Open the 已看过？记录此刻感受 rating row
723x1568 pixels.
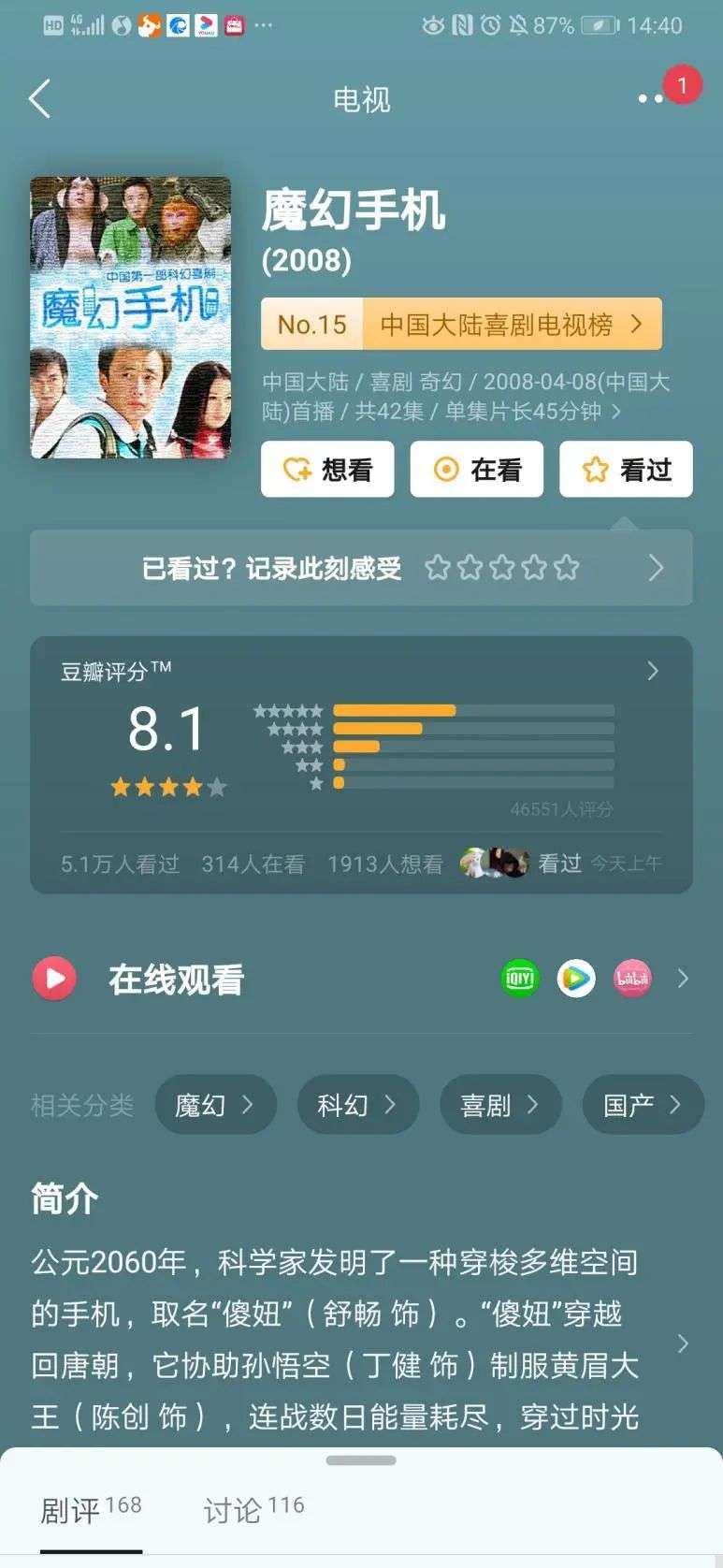(361, 568)
